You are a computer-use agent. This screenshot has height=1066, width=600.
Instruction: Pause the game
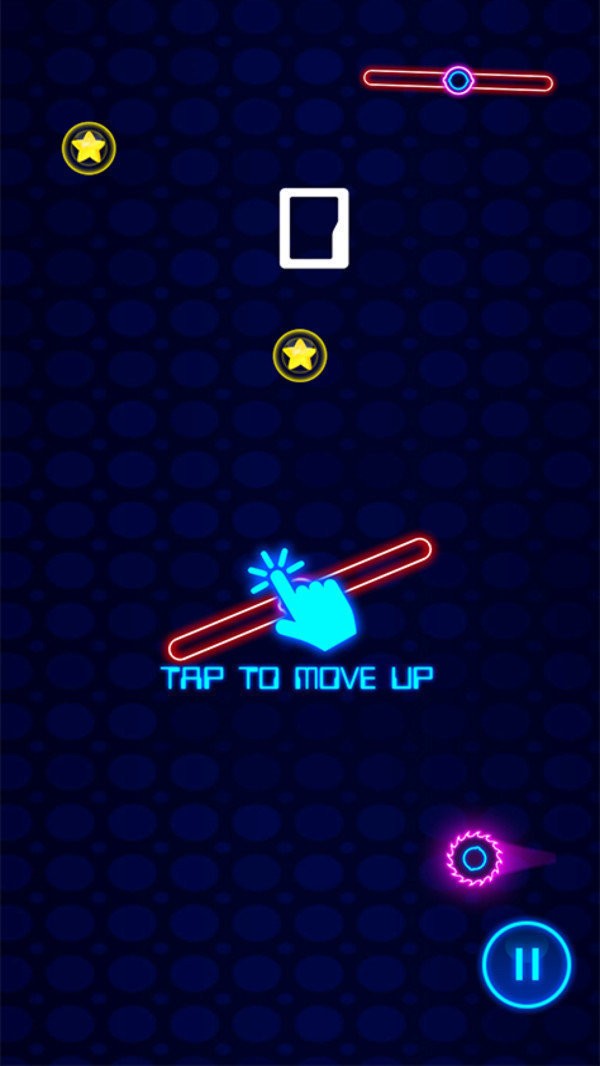(x=526, y=964)
